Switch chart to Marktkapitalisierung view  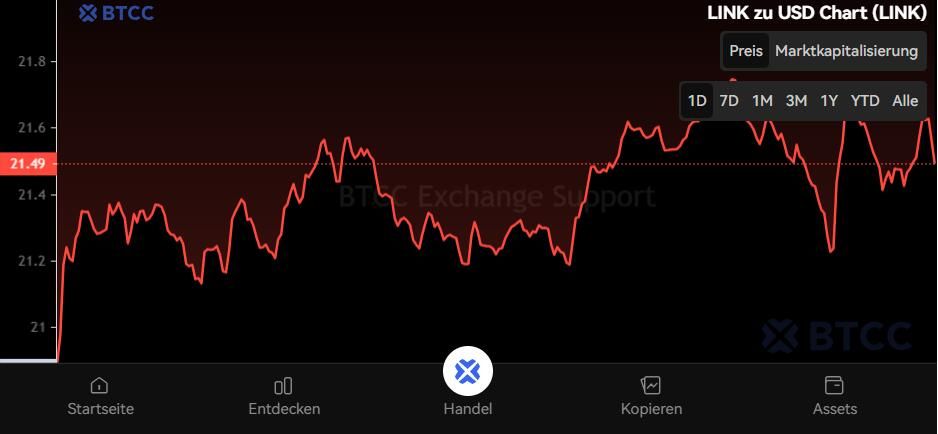(x=846, y=51)
